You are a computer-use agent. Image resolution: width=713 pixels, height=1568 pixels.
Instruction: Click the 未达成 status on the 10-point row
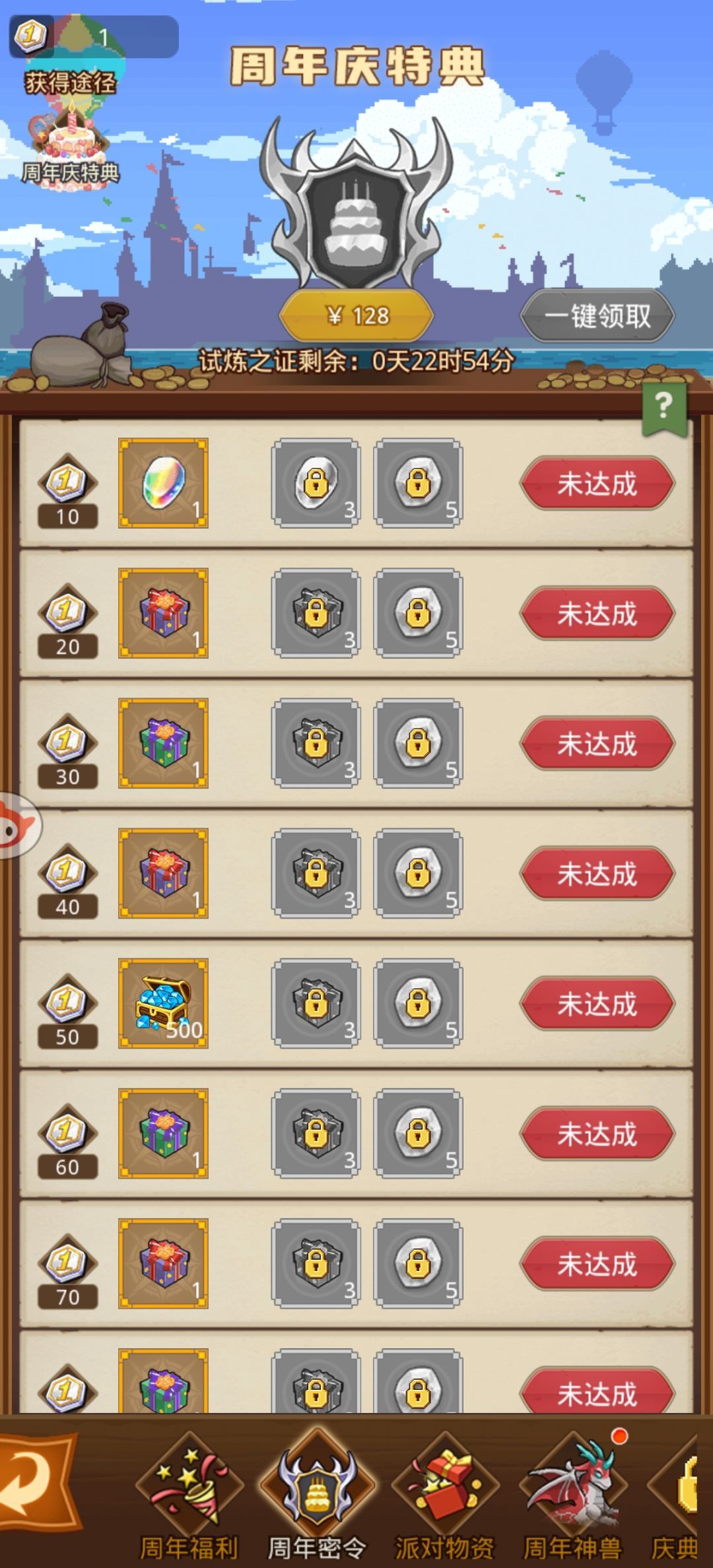pyautogui.click(x=596, y=484)
